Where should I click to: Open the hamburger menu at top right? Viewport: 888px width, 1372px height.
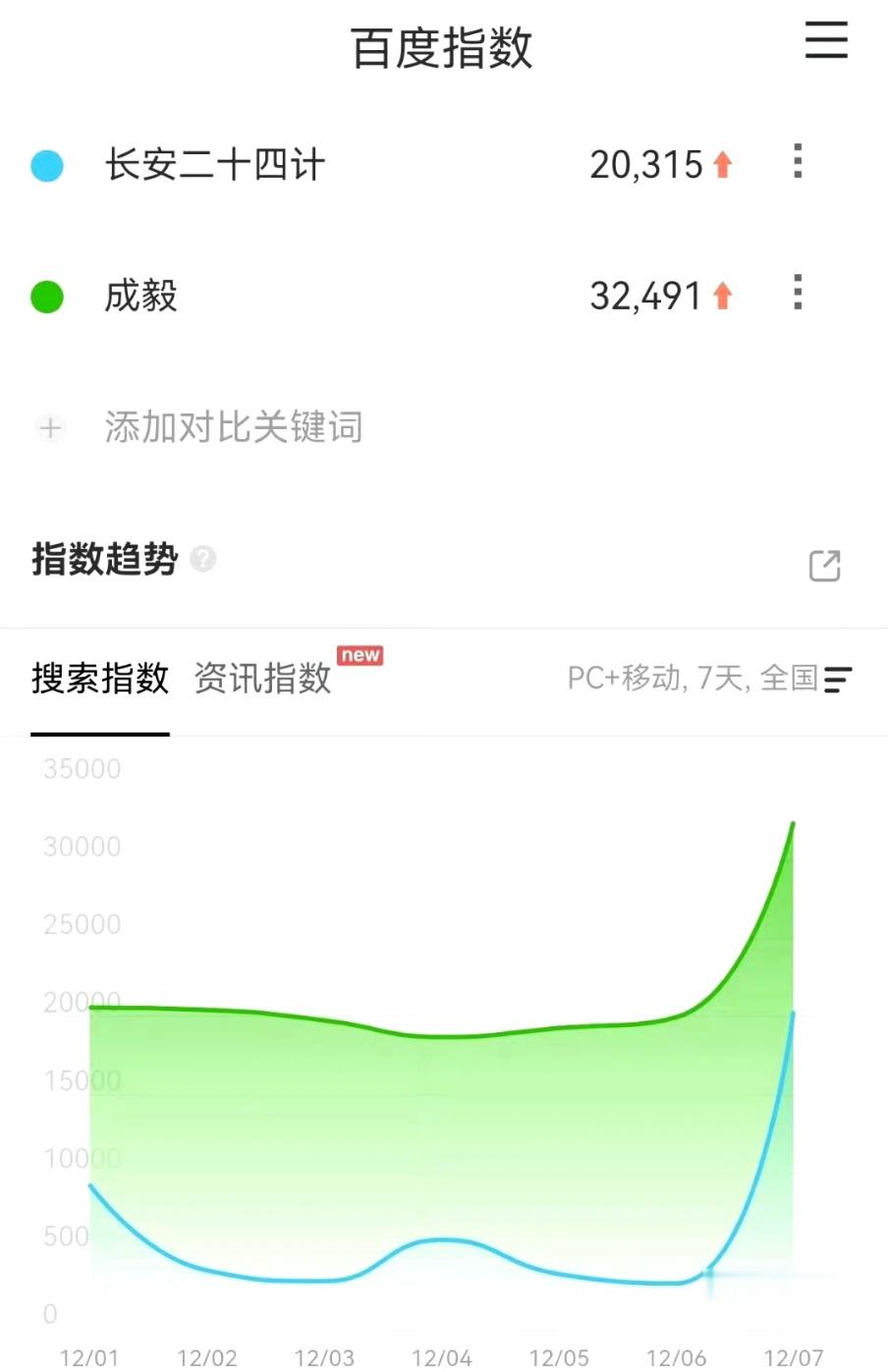pyautogui.click(x=826, y=42)
